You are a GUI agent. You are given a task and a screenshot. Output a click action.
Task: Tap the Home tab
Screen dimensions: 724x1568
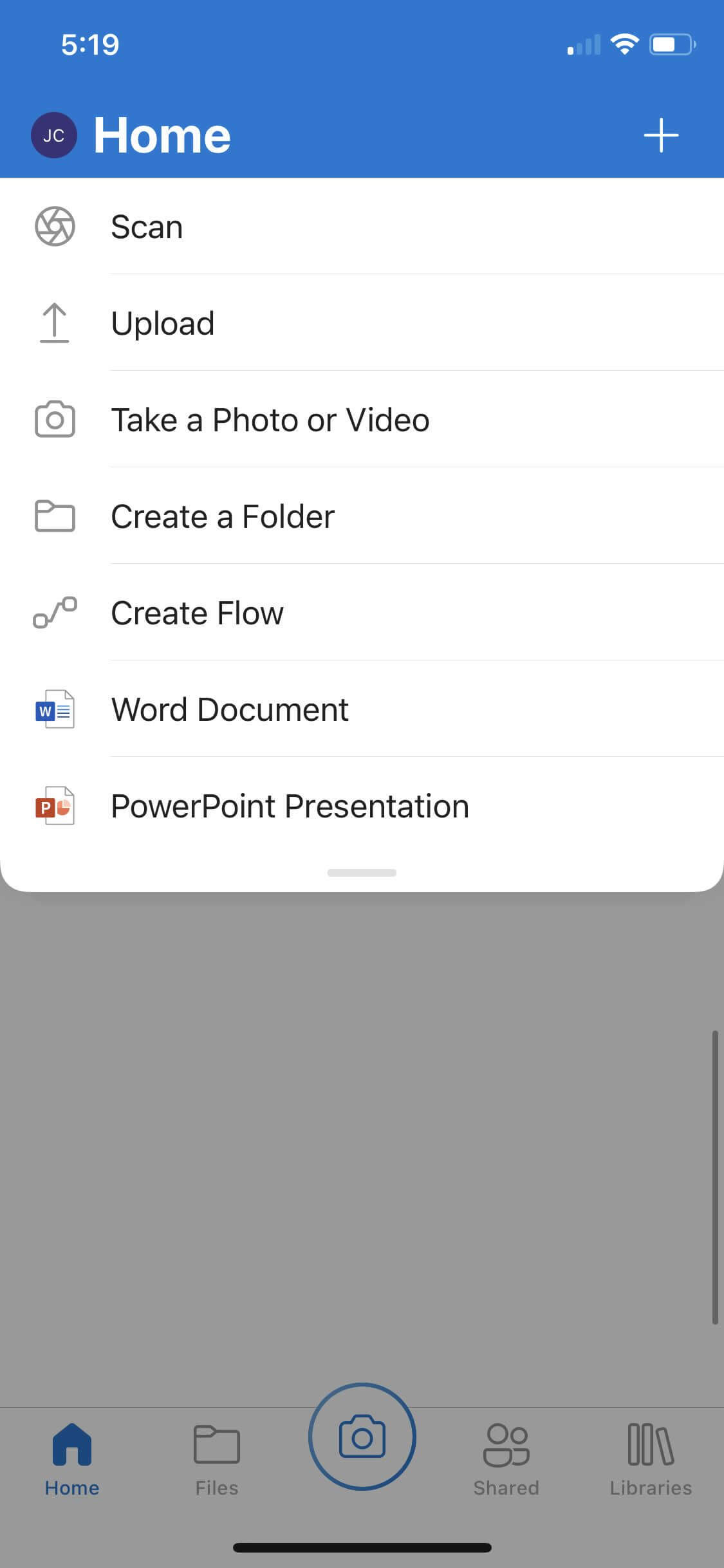72,1459
